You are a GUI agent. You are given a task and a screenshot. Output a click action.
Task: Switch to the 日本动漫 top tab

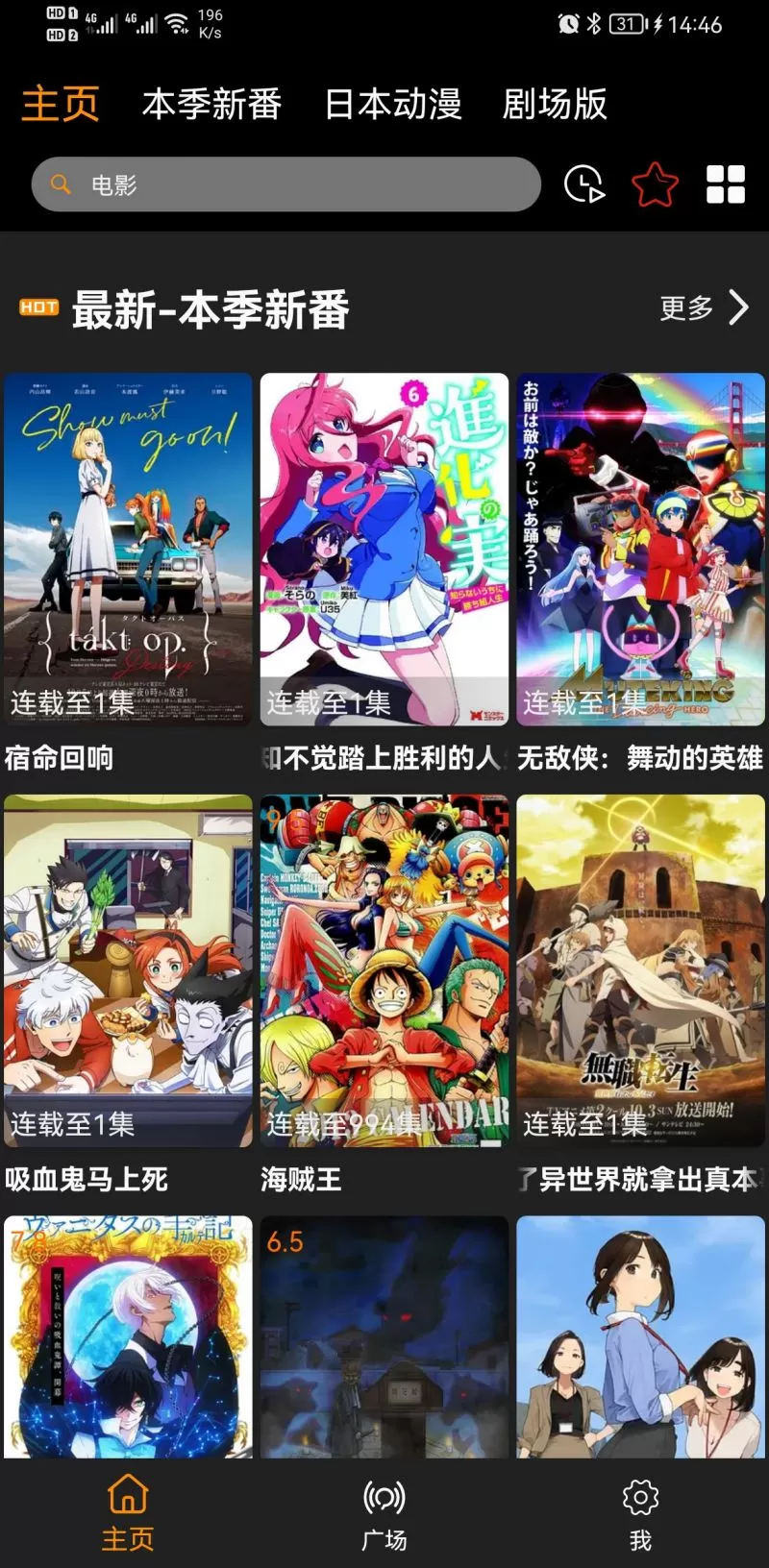point(392,104)
